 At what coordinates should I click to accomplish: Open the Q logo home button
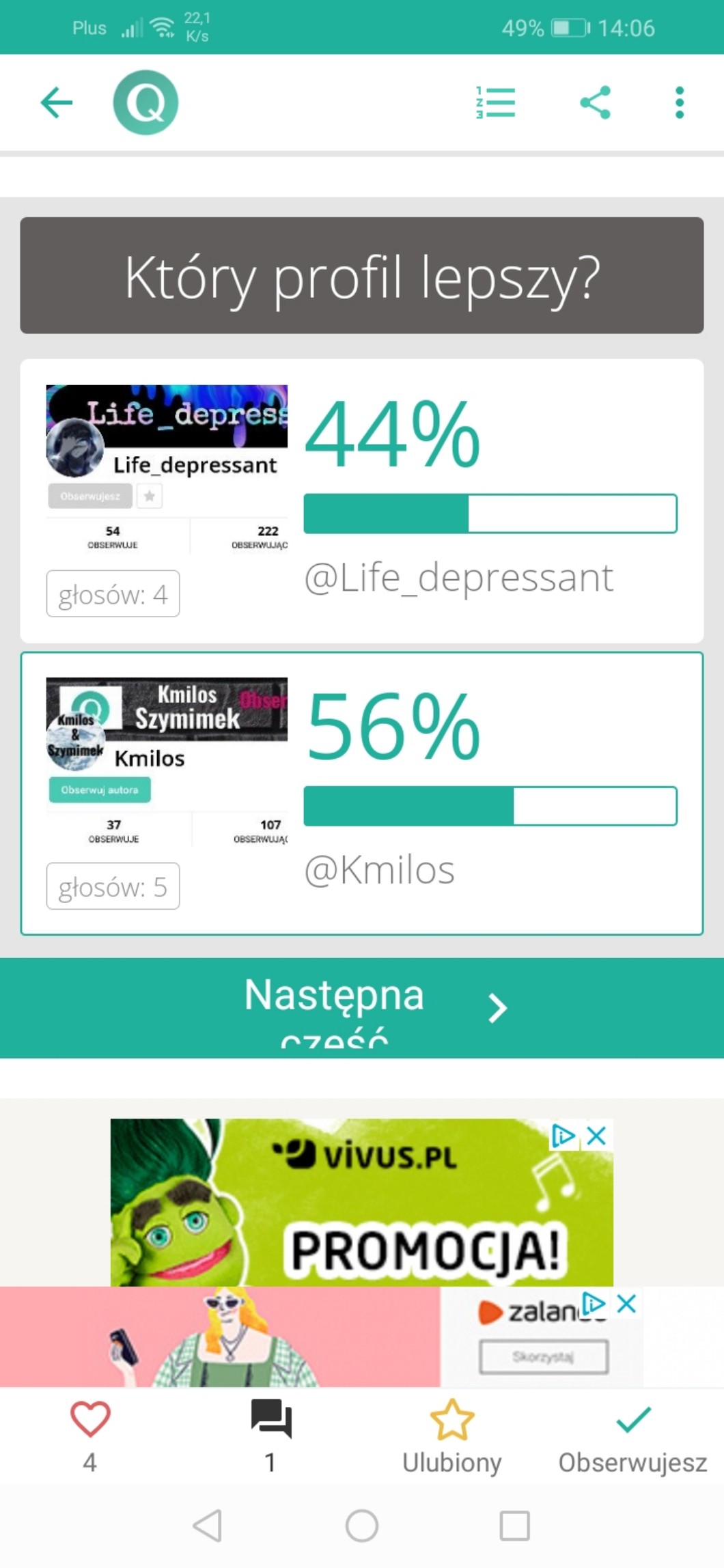coord(145,103)
